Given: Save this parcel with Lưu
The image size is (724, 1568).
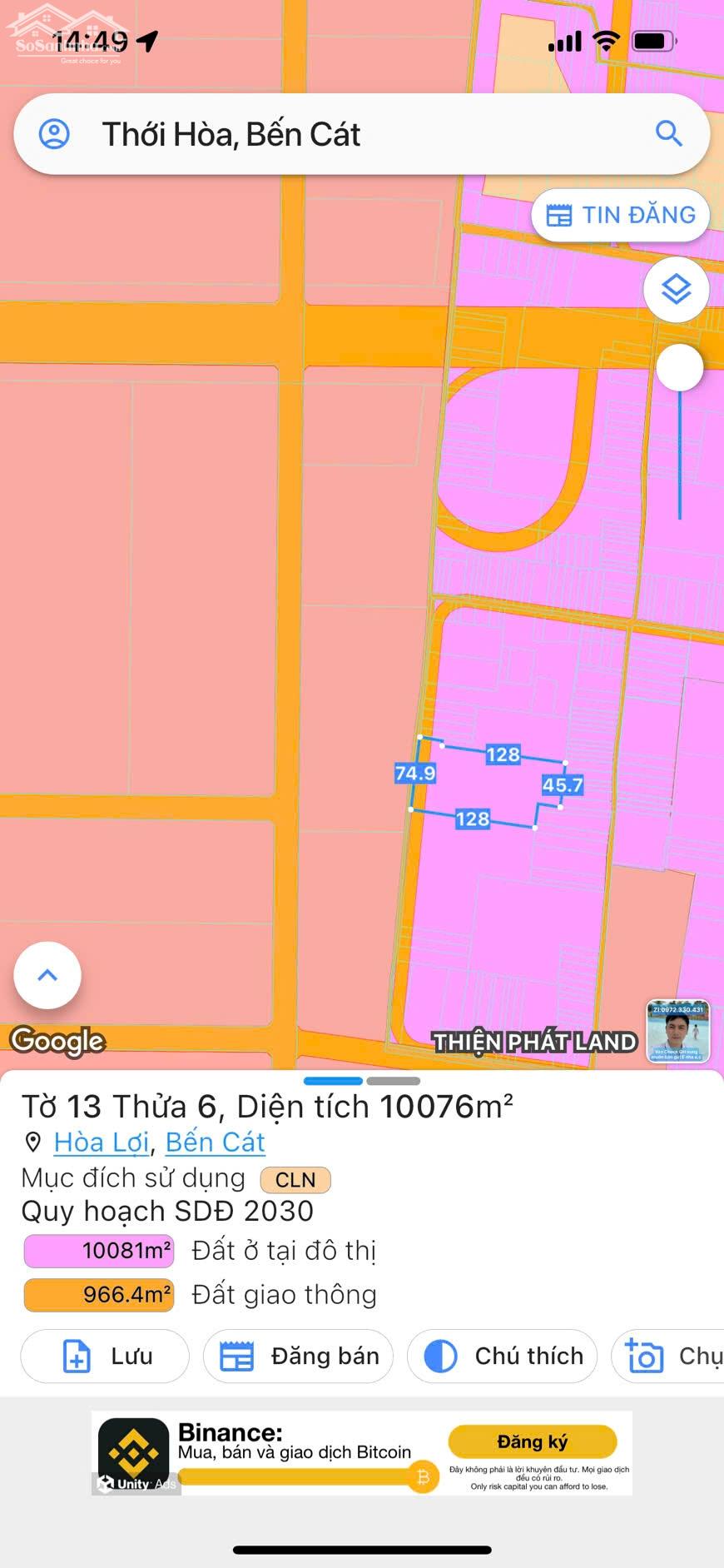Looking at the screenshot, I should pos(105,1356).
